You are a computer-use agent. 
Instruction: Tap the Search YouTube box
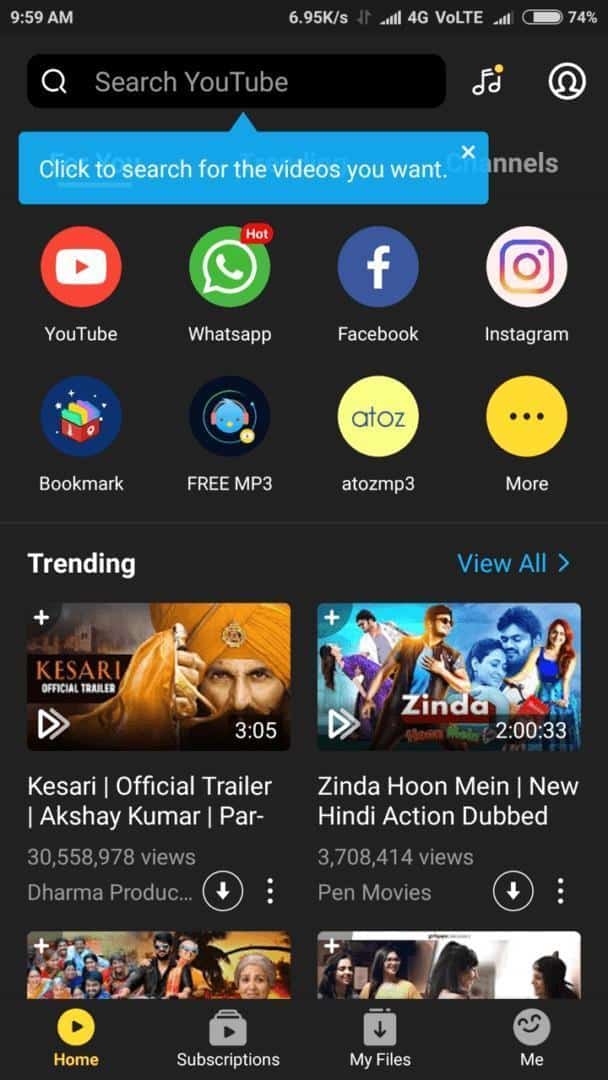tap(236, 81)
